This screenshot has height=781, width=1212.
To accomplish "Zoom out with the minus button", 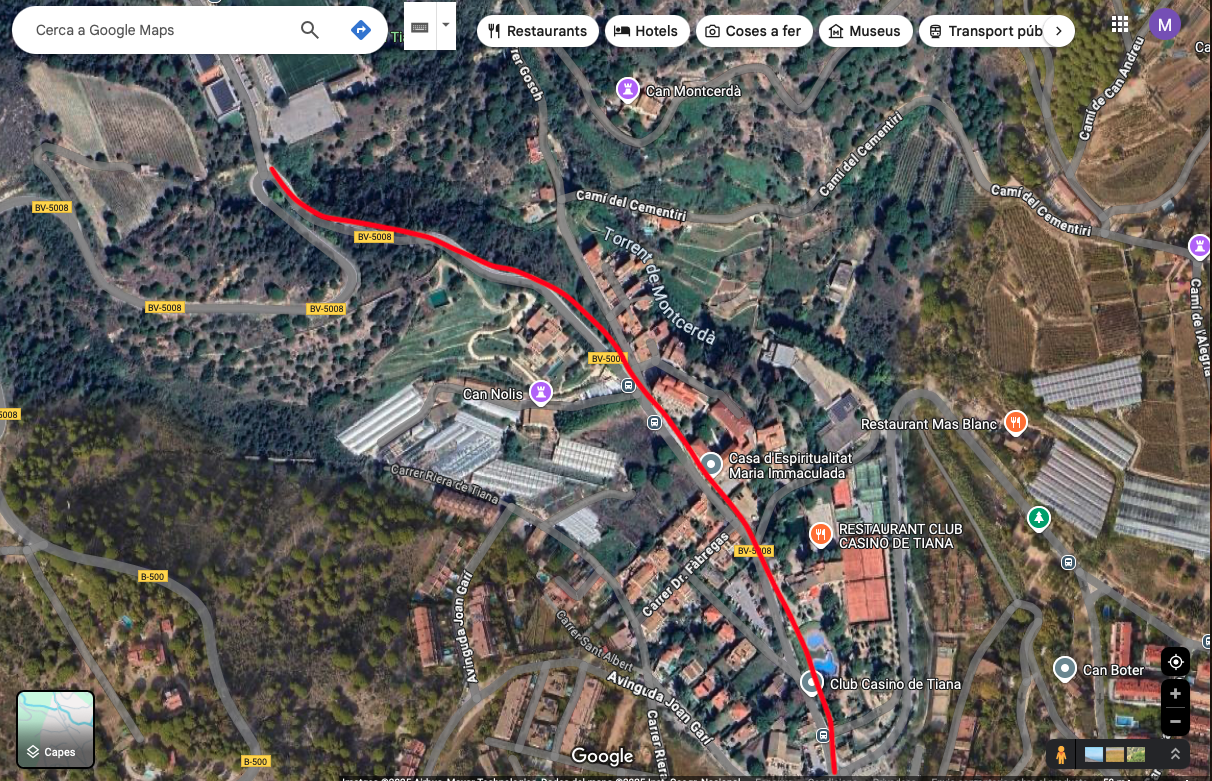I will tap(1175, 721).
